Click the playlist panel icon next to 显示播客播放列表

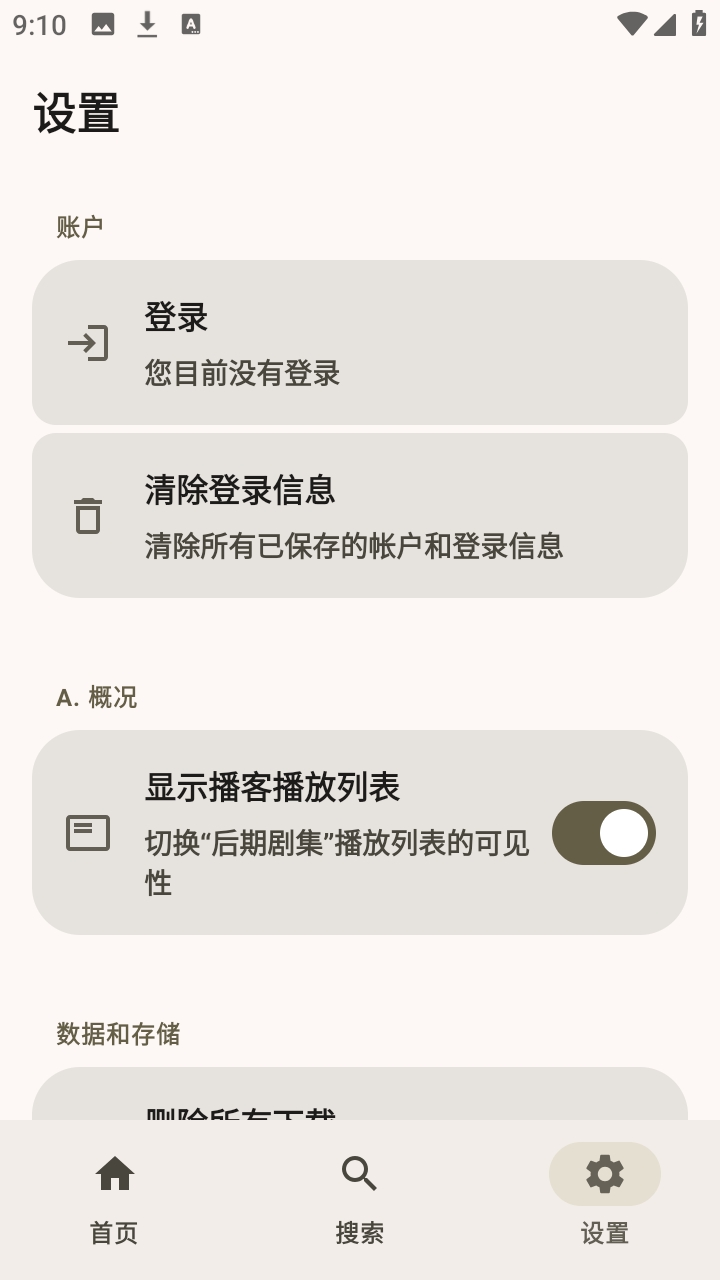coord(88,832)
